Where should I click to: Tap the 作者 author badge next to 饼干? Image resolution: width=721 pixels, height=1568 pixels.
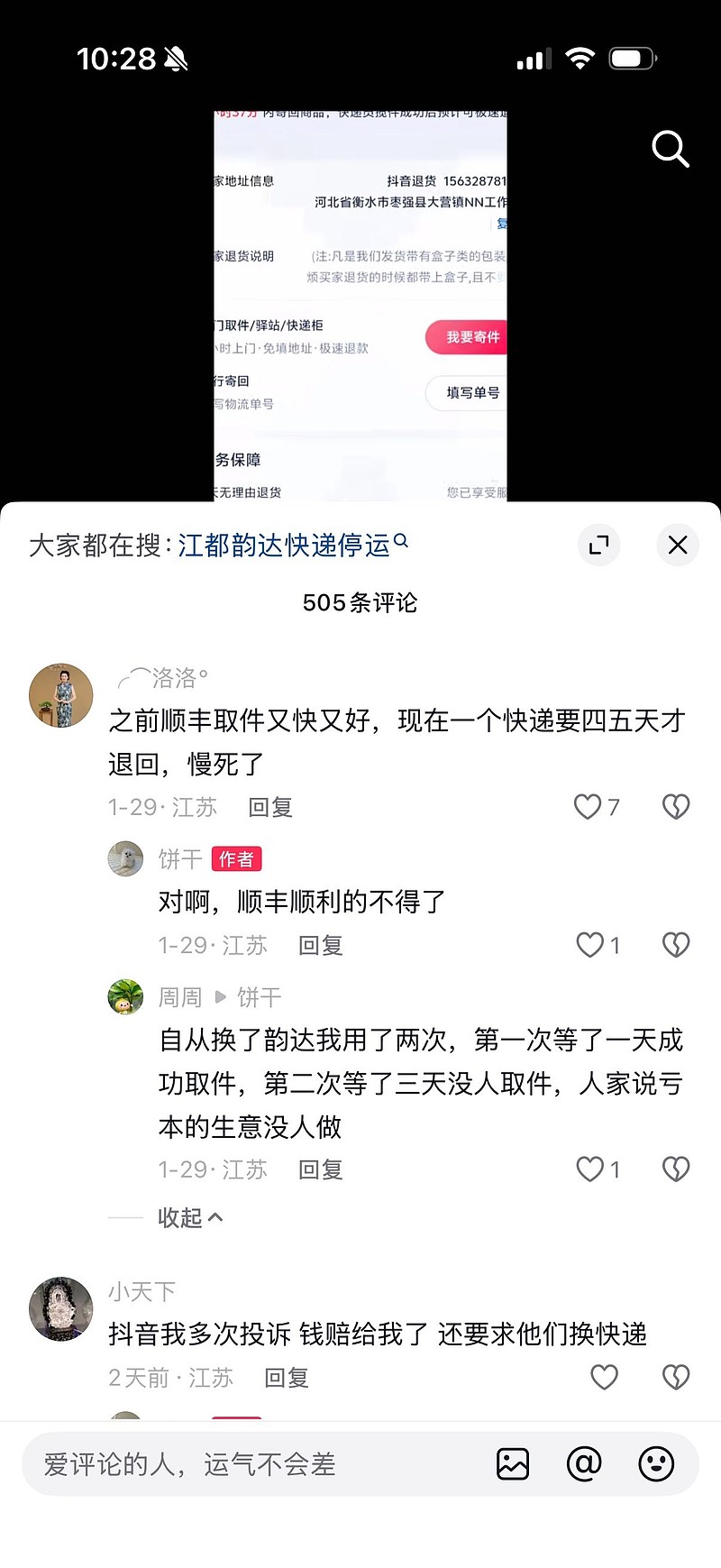coord(236,859)
